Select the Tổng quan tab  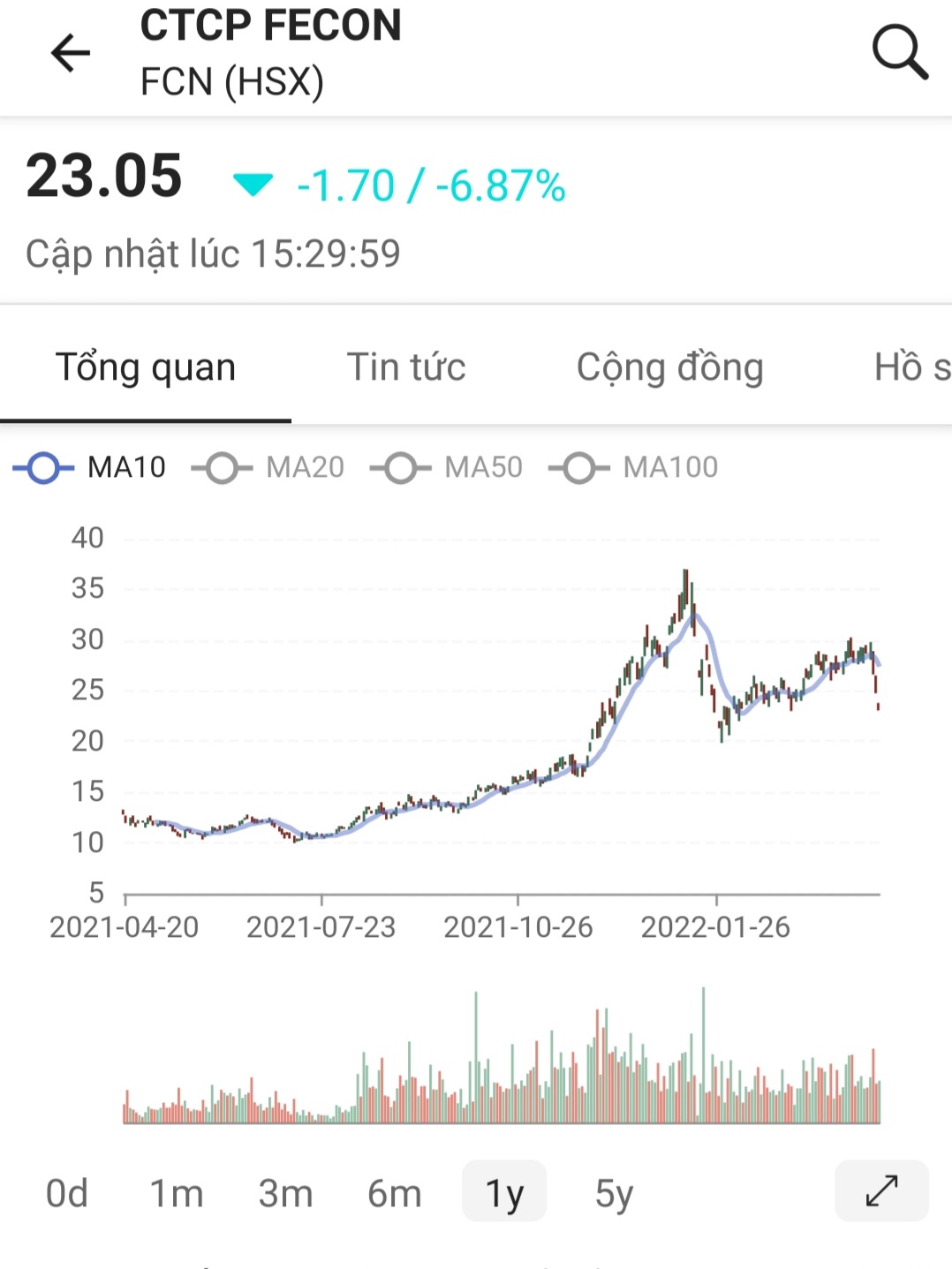[x=146, y=367]
